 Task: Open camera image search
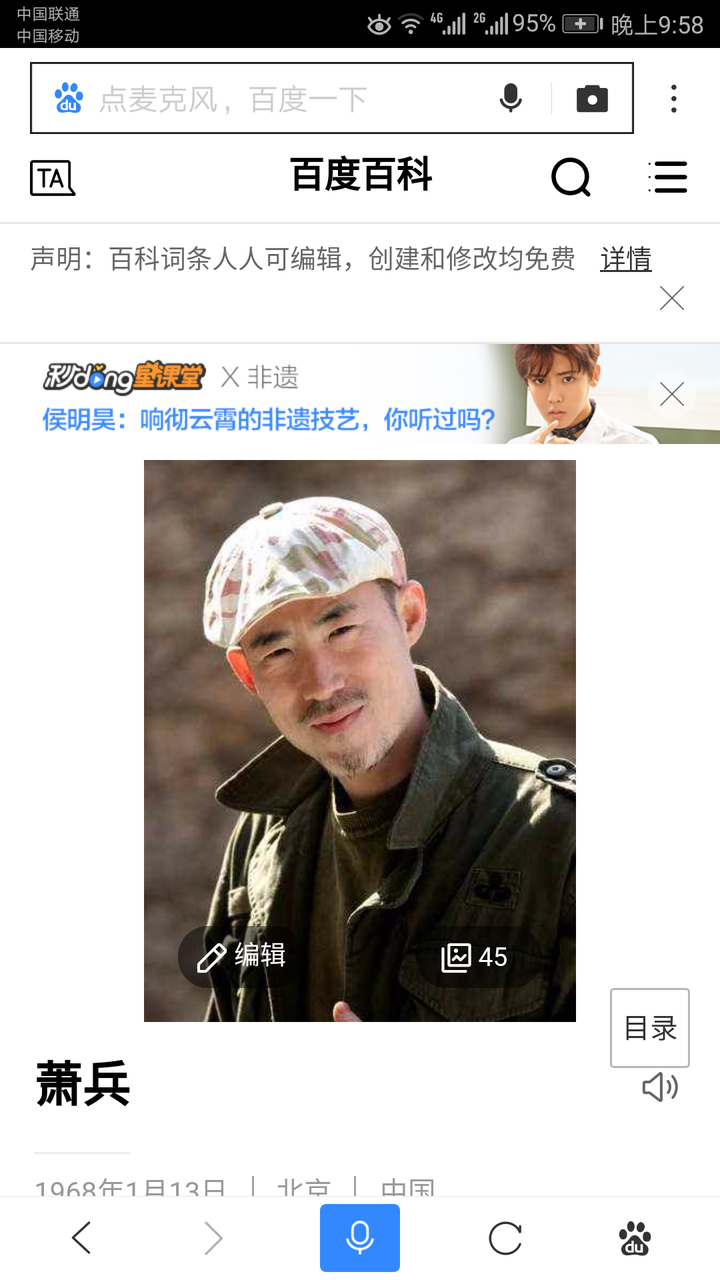coord(592,98)
